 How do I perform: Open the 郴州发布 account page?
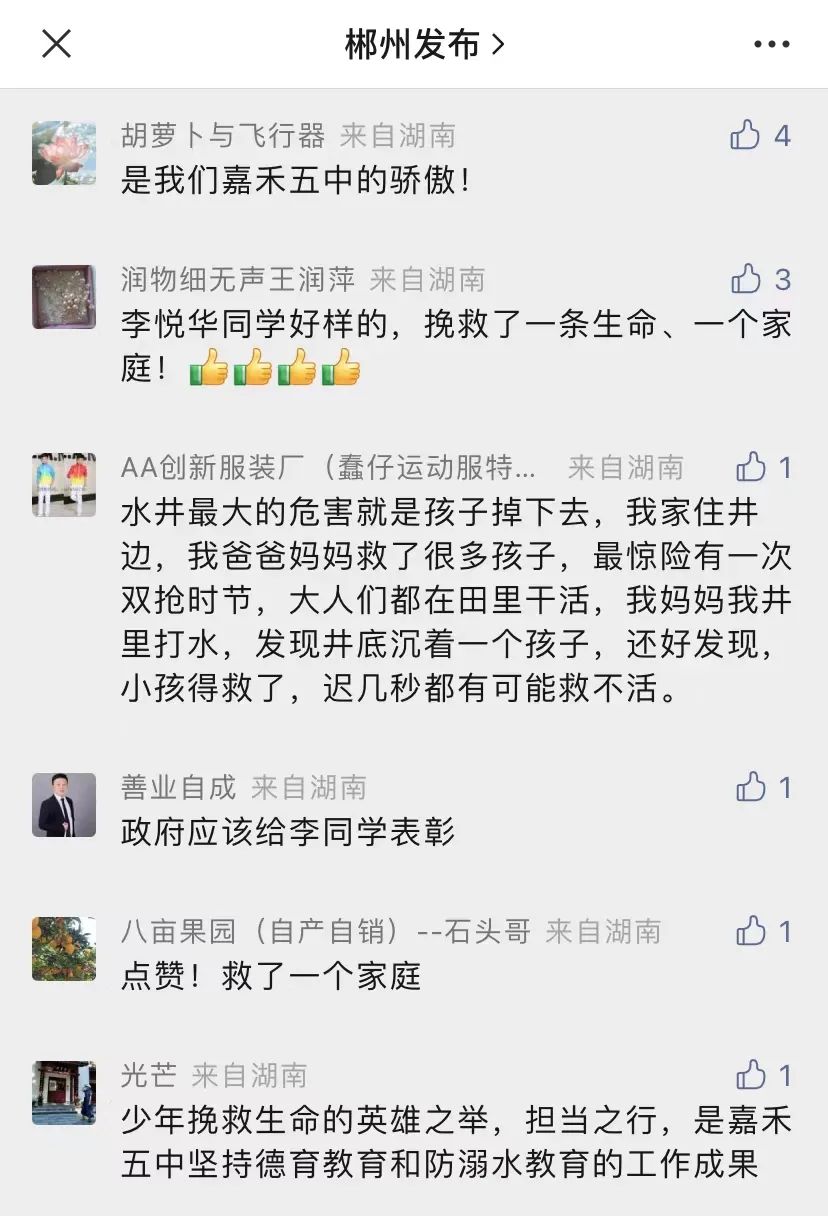click(424, 44)
